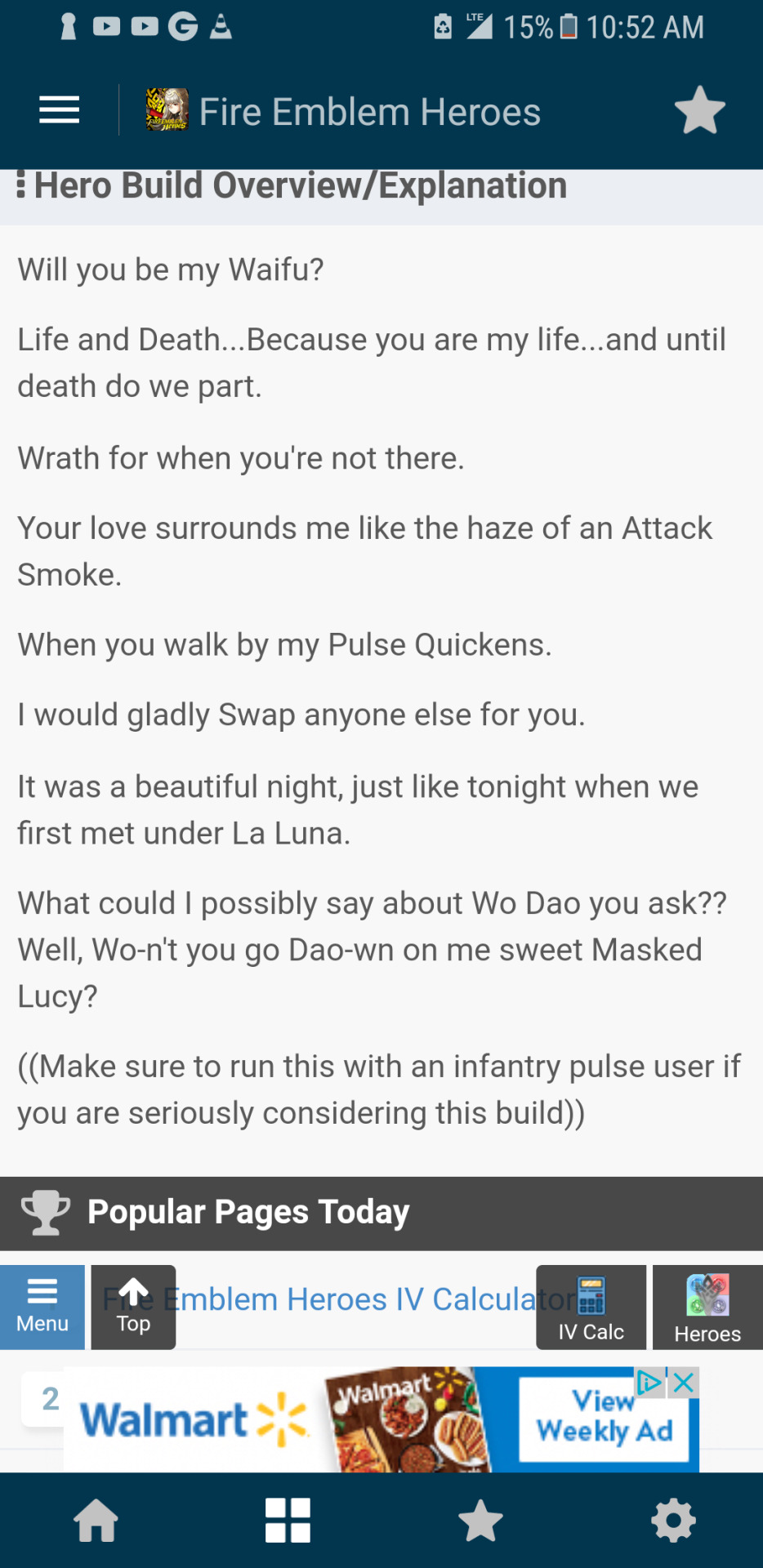Go to the home tab
Image resolution: width=763 pixels, height=1568 pixels.
(x=96, y=1521)
